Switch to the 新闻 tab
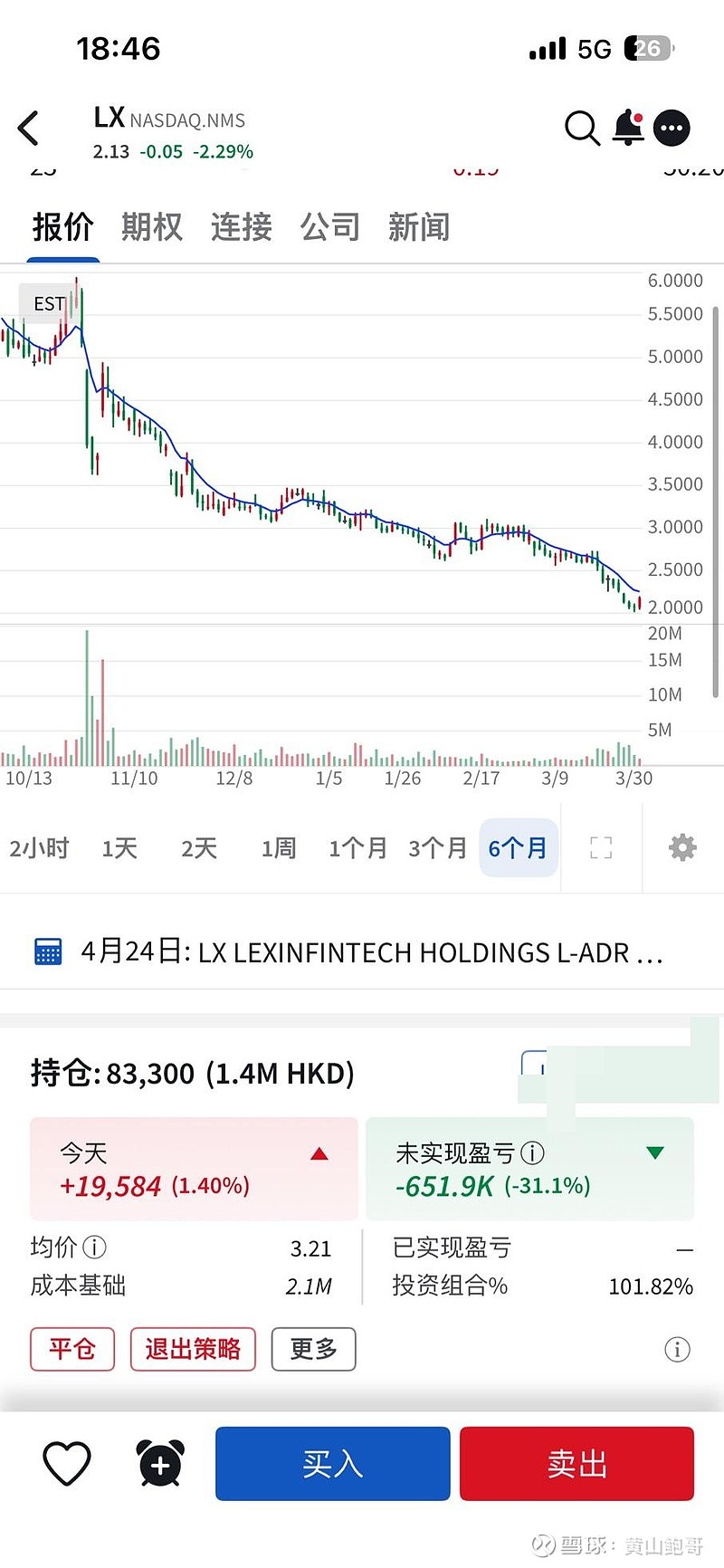 (418, 228)
